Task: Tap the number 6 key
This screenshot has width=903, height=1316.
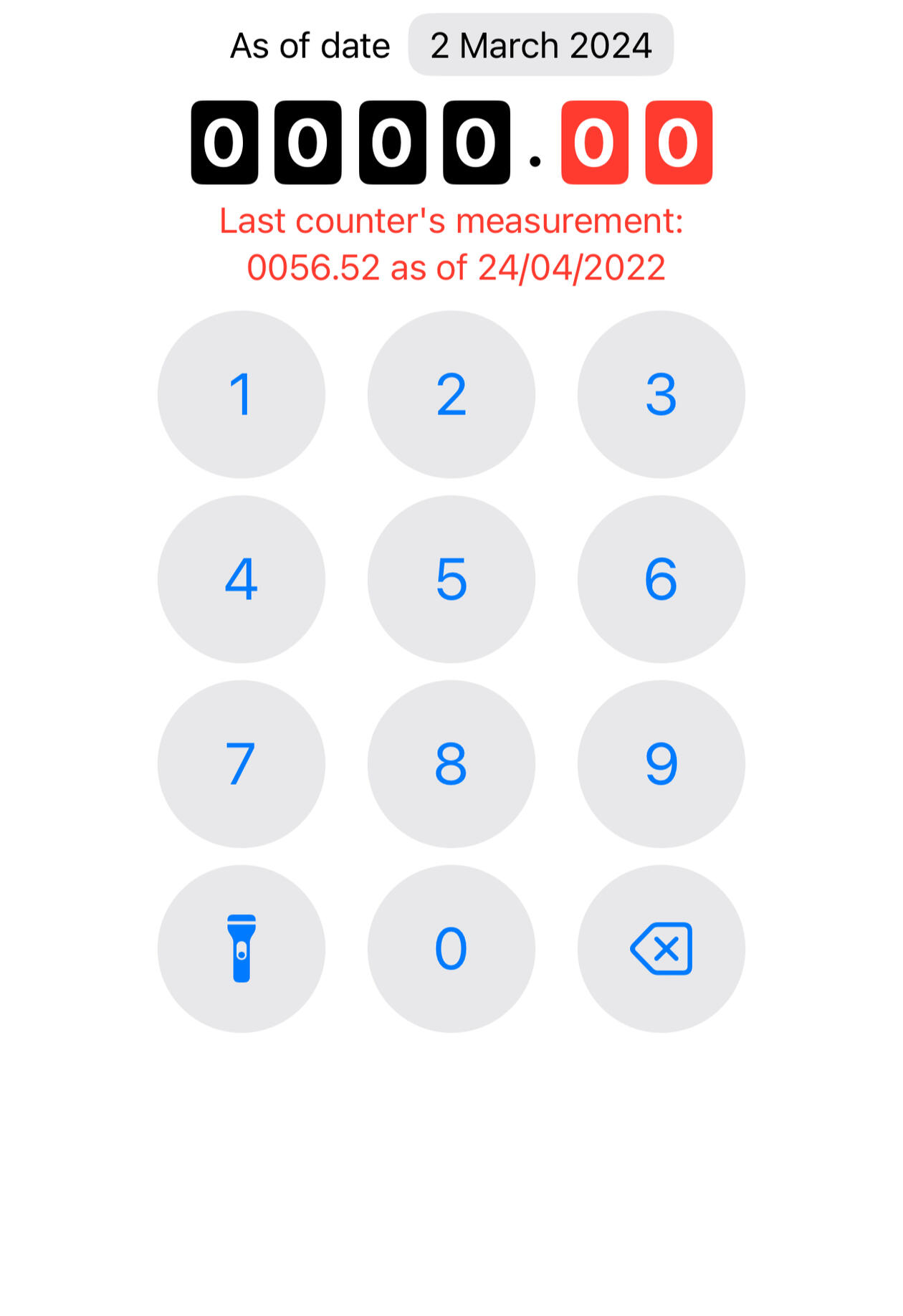Action: click(x=661, y=579)
